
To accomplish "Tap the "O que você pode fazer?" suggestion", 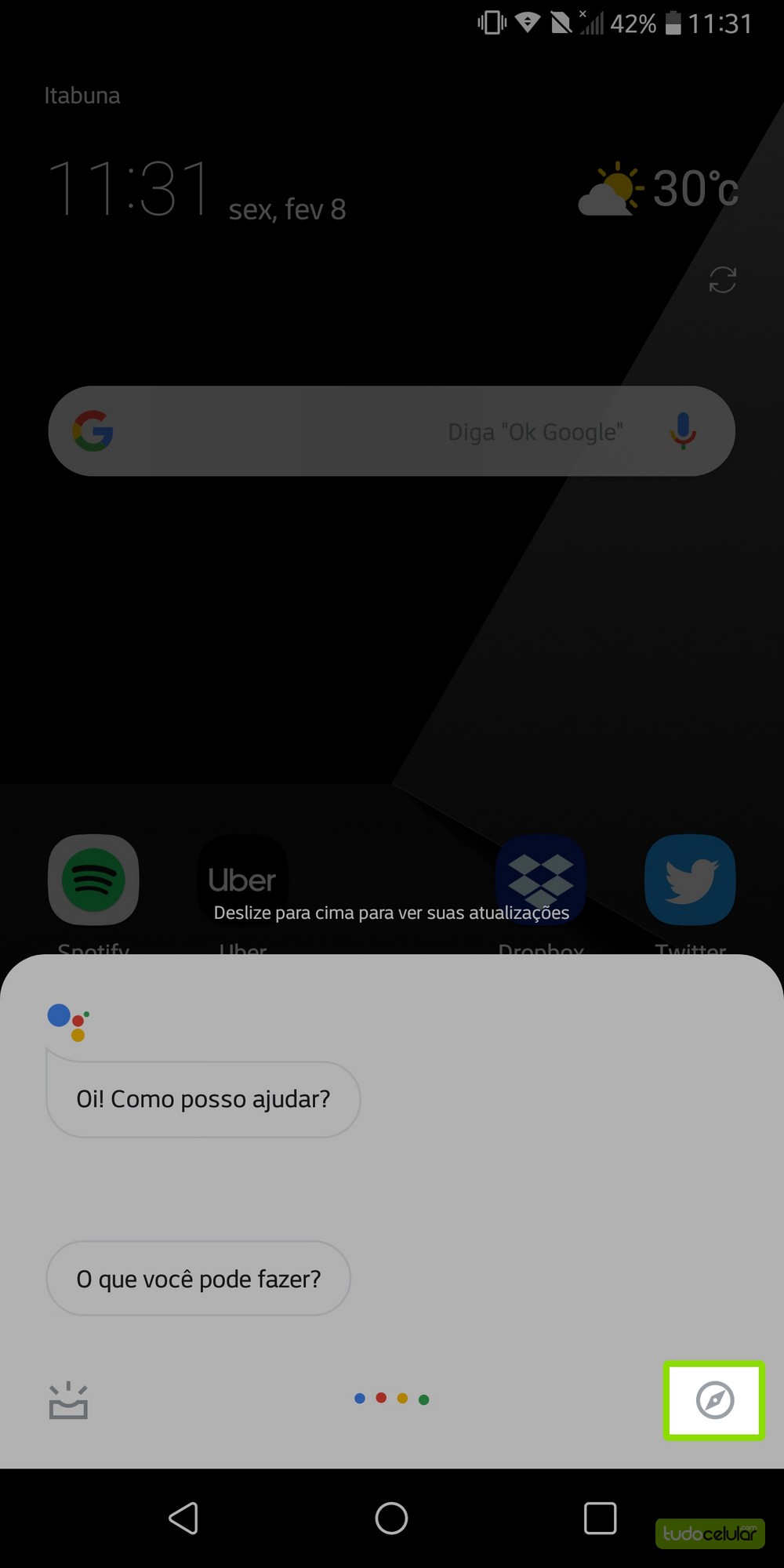I will (x=198, y=1279).
